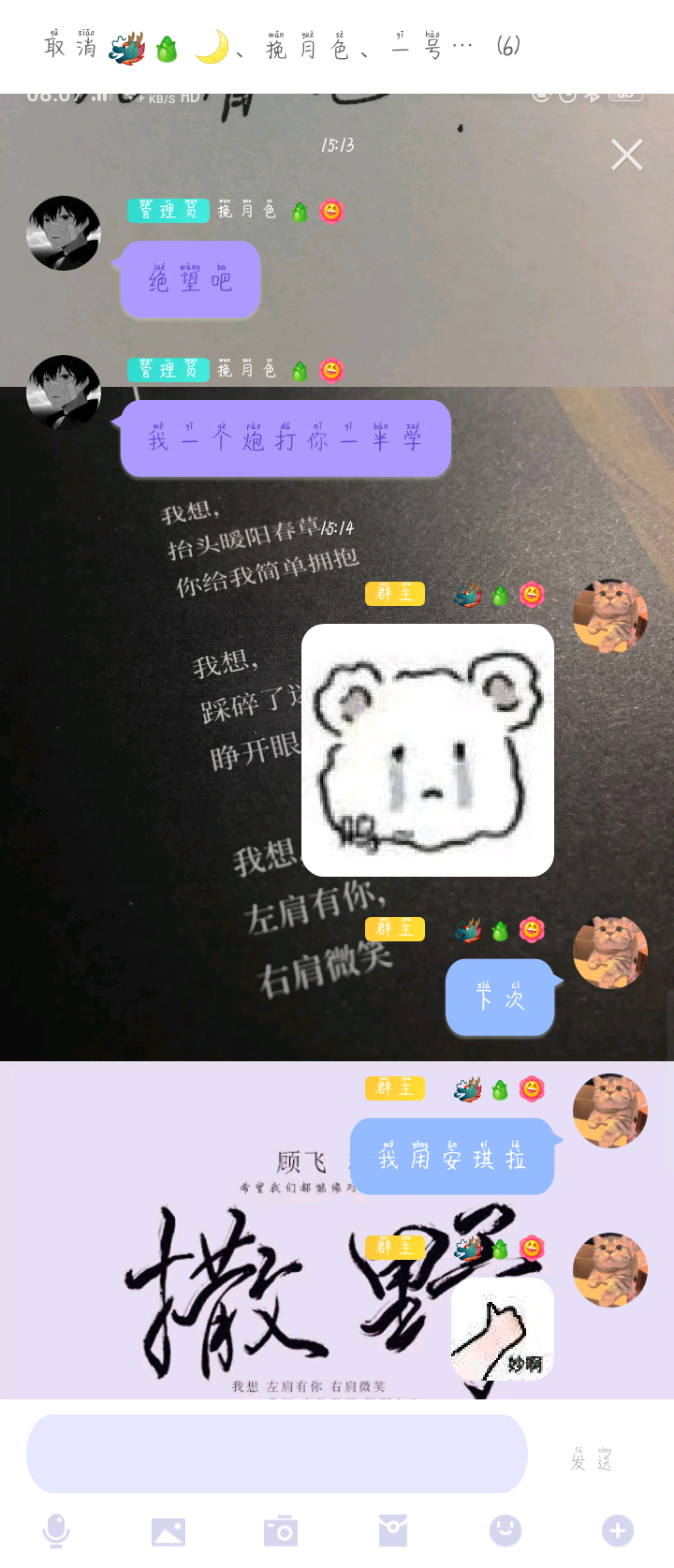
Task: Open the red envelope icon
Action: (393, 1531)
